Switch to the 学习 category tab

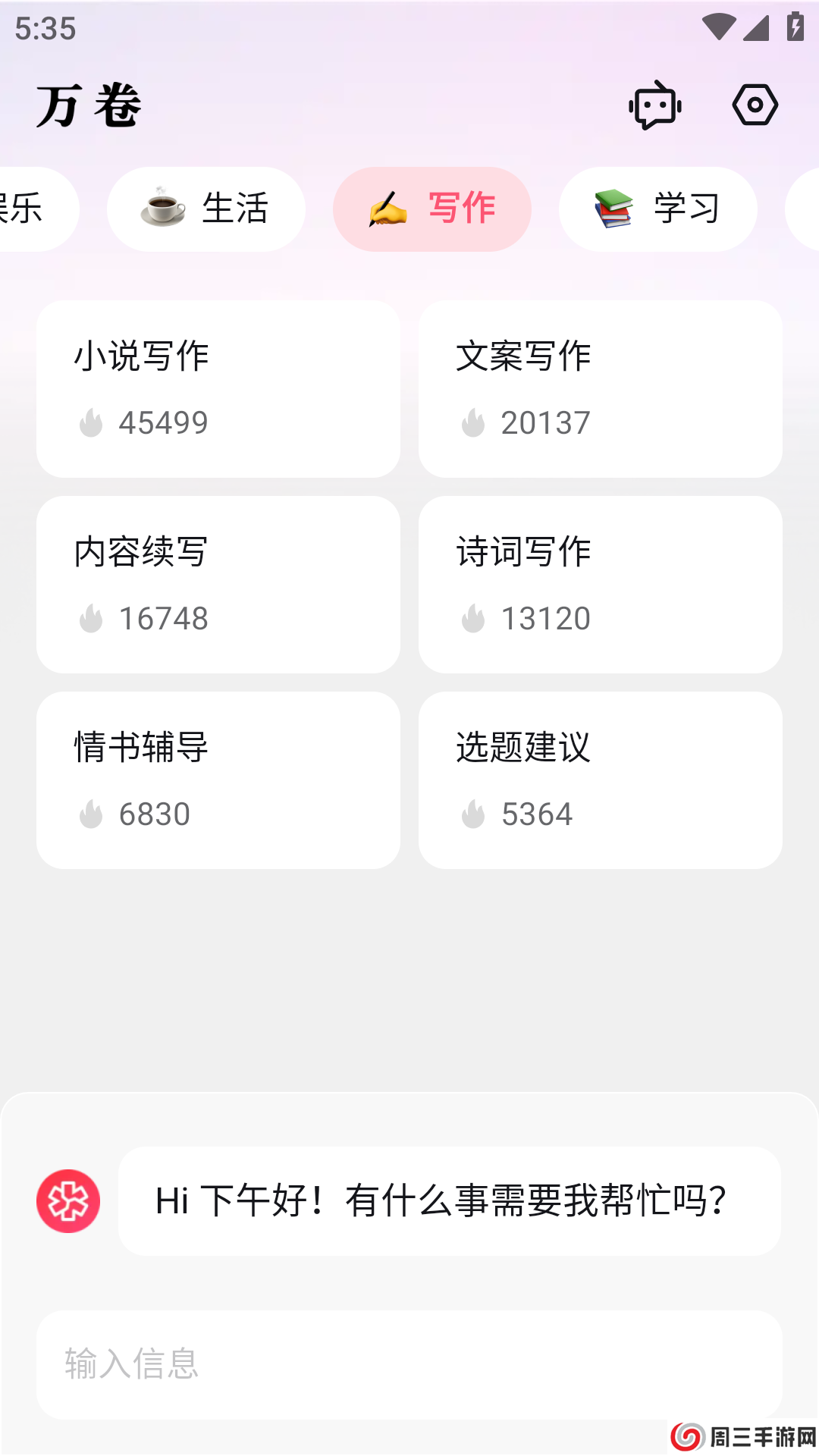coord(657,209)
